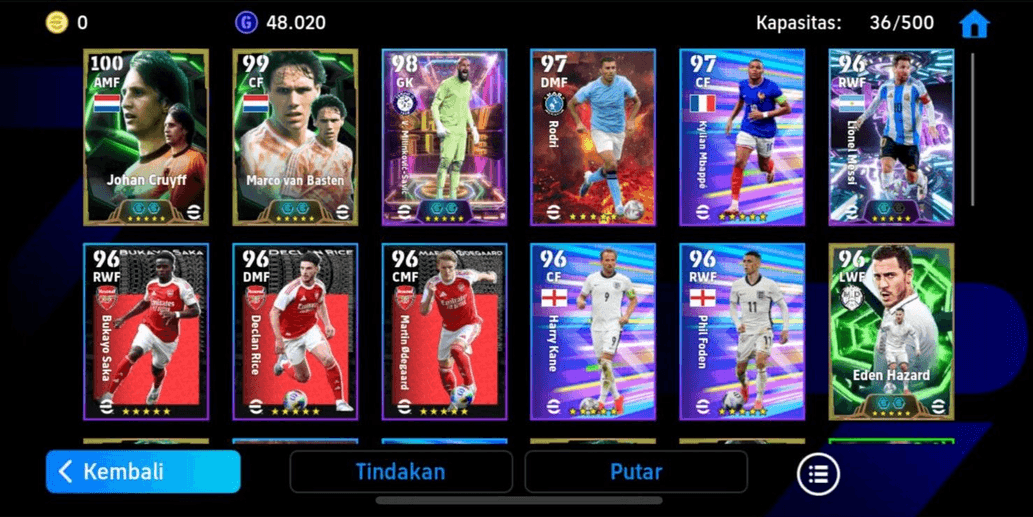The width and height of the screenshot is (1033, 517).
Task: Open the Marco van Basten card
Action: coord(295,136)
